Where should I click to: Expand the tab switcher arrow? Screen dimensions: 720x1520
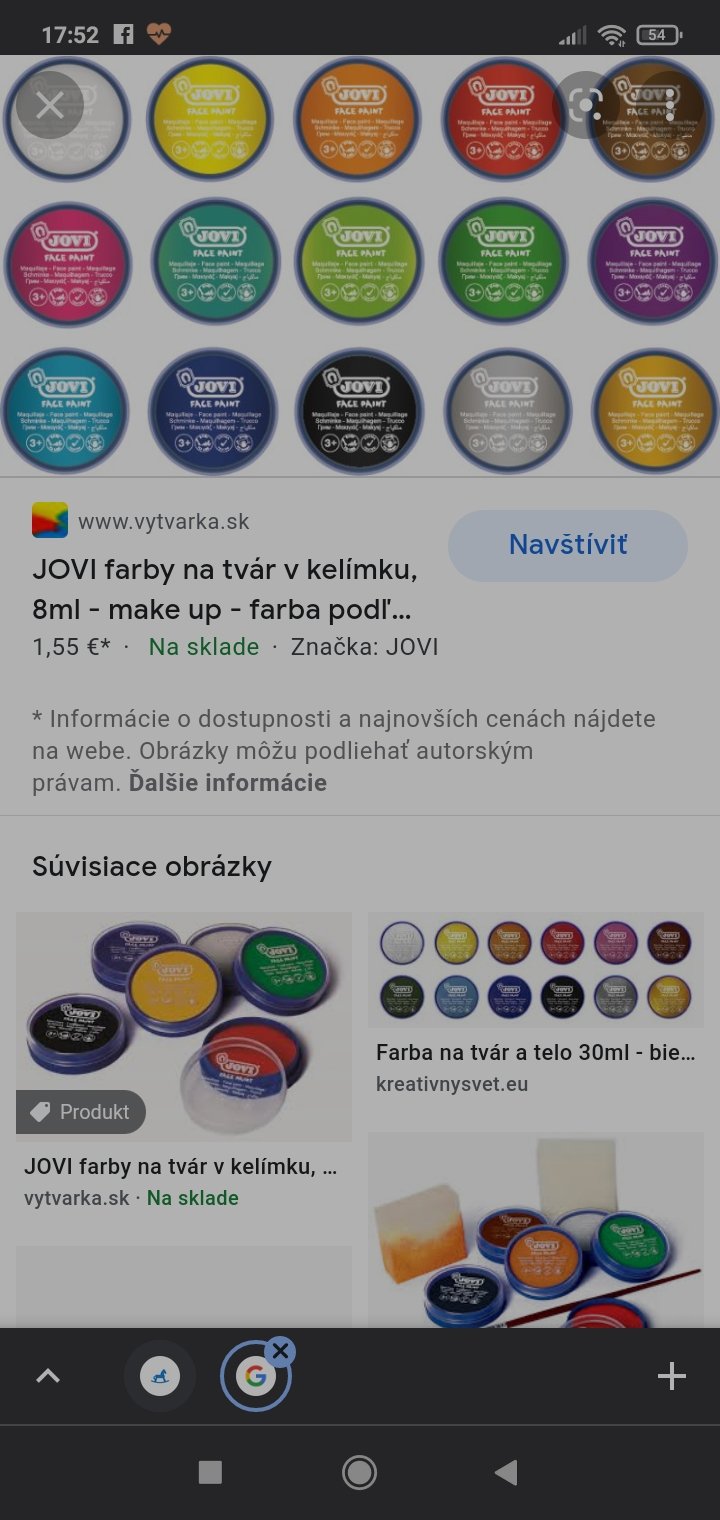(48, 1377)
